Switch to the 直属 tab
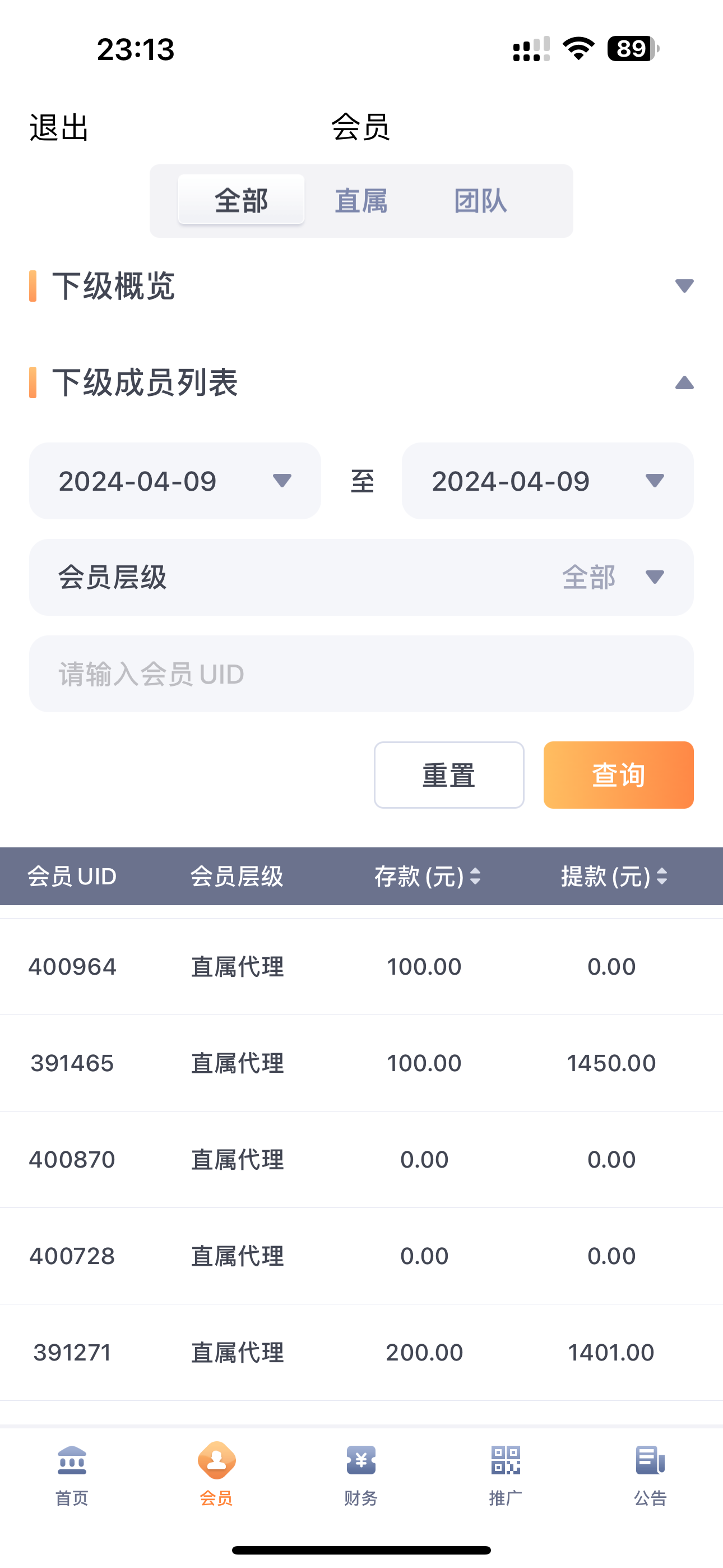This screenshot has width=723, height=1568. tap(360, 201)
